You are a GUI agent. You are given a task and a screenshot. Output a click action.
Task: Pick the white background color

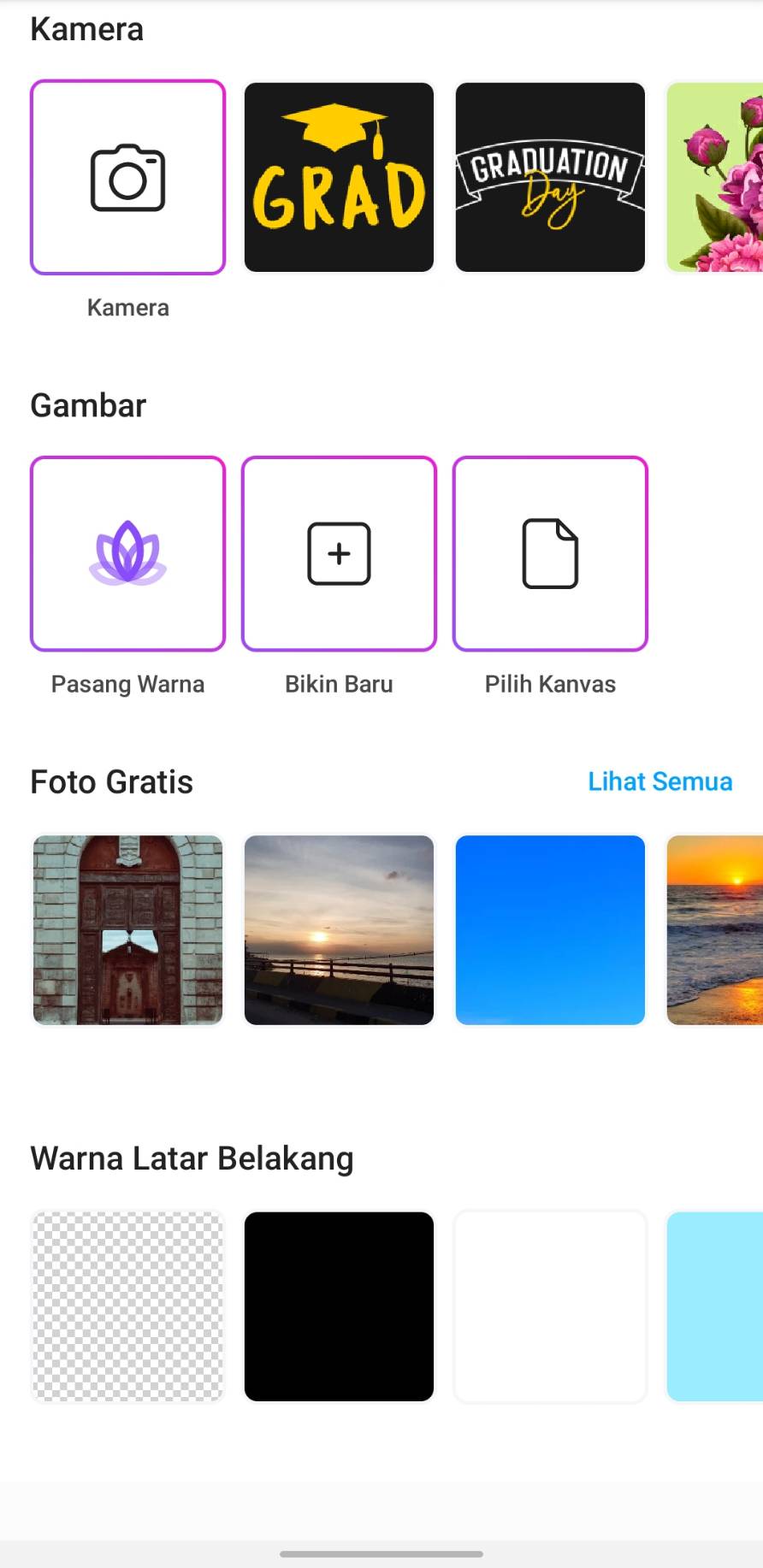(x=550, y=1306)
